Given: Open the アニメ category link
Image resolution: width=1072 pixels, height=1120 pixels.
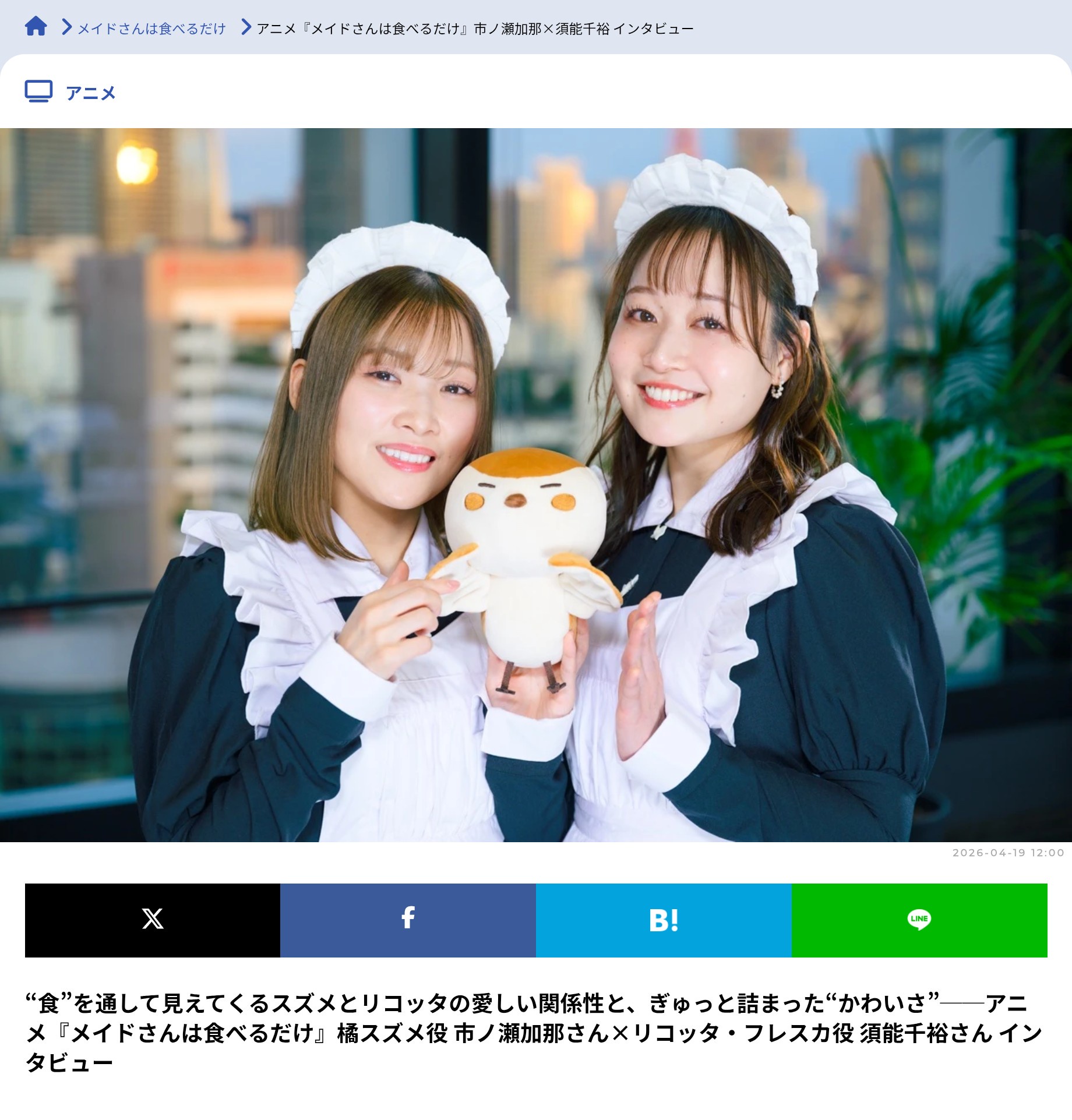Looking at the screenshot, I should 90,93.
